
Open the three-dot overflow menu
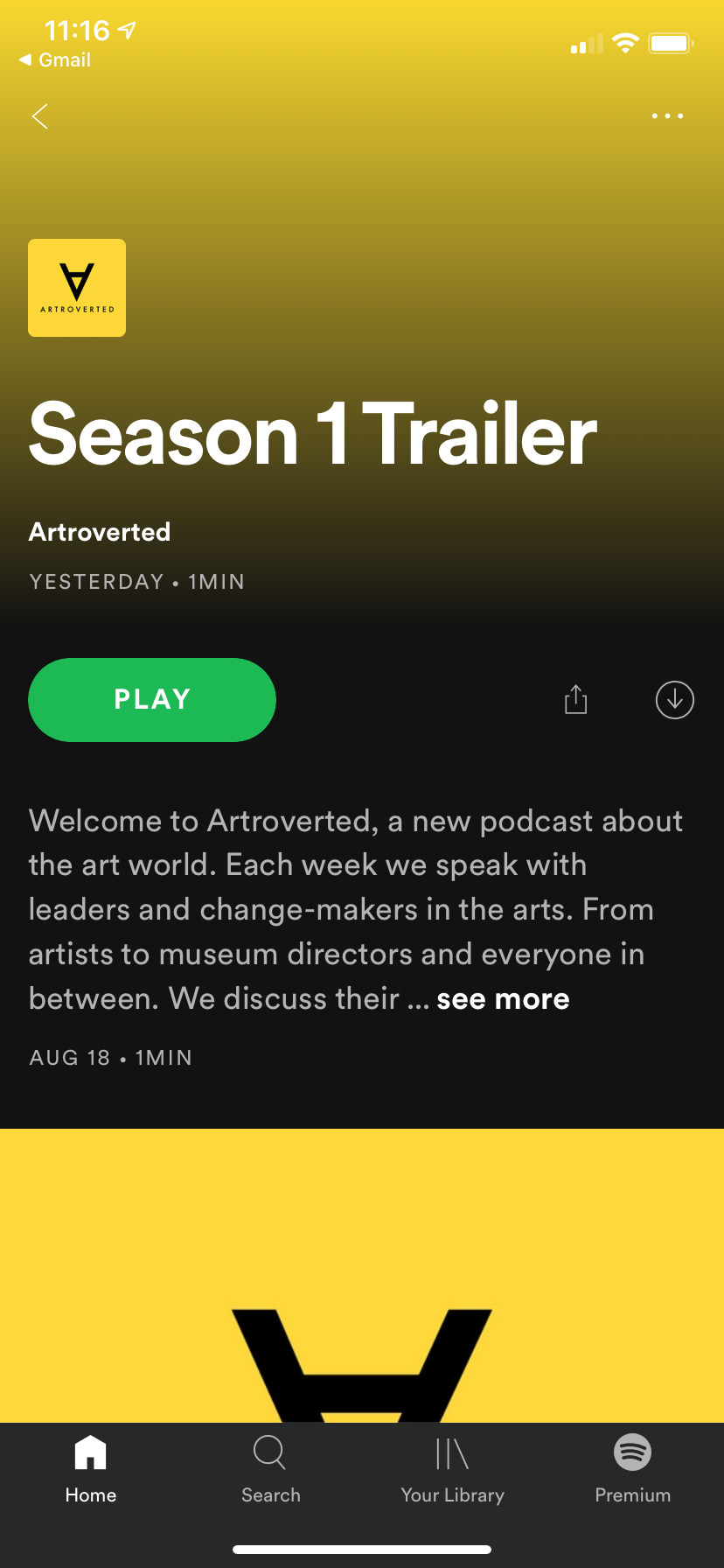click(667, 116)
